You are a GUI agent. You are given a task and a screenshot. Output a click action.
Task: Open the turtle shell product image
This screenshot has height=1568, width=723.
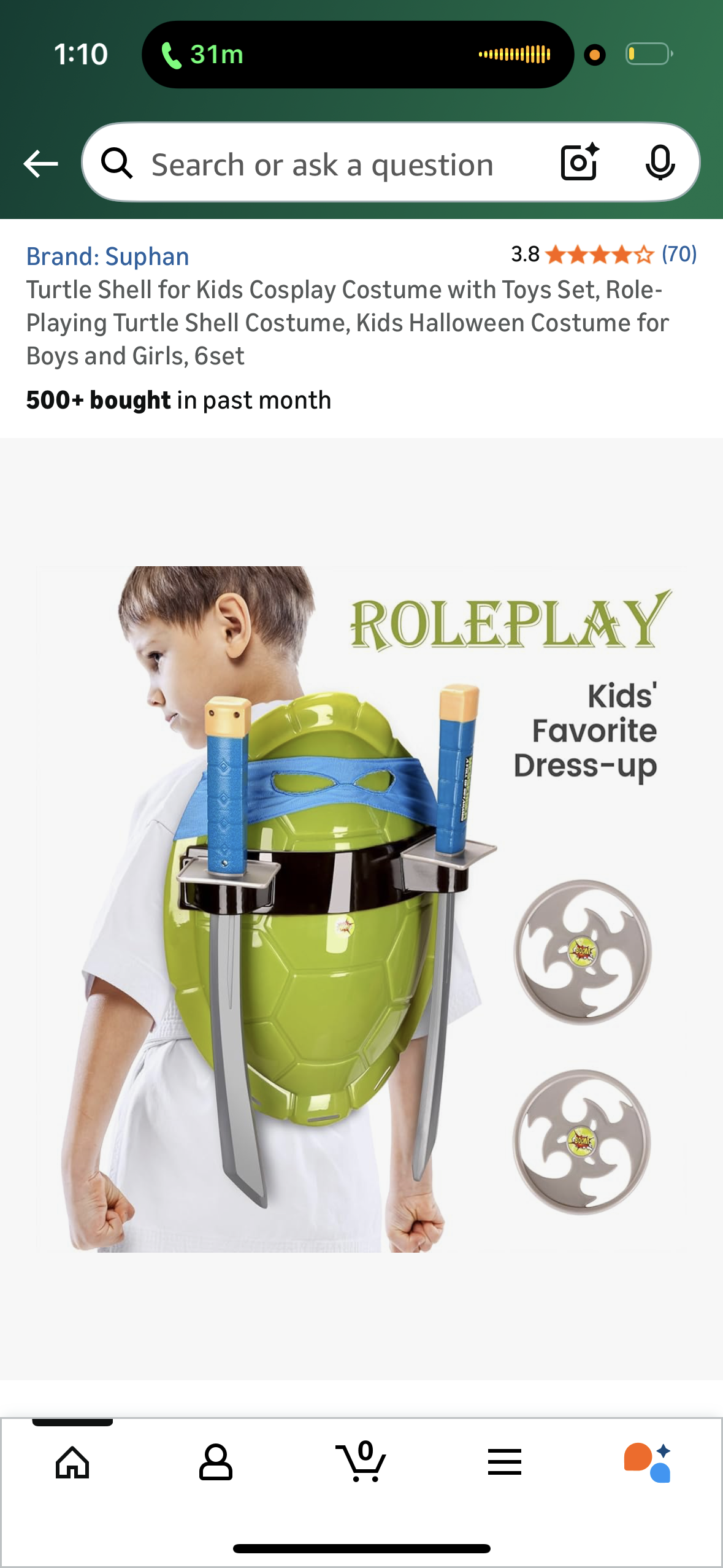coord(361,909)
